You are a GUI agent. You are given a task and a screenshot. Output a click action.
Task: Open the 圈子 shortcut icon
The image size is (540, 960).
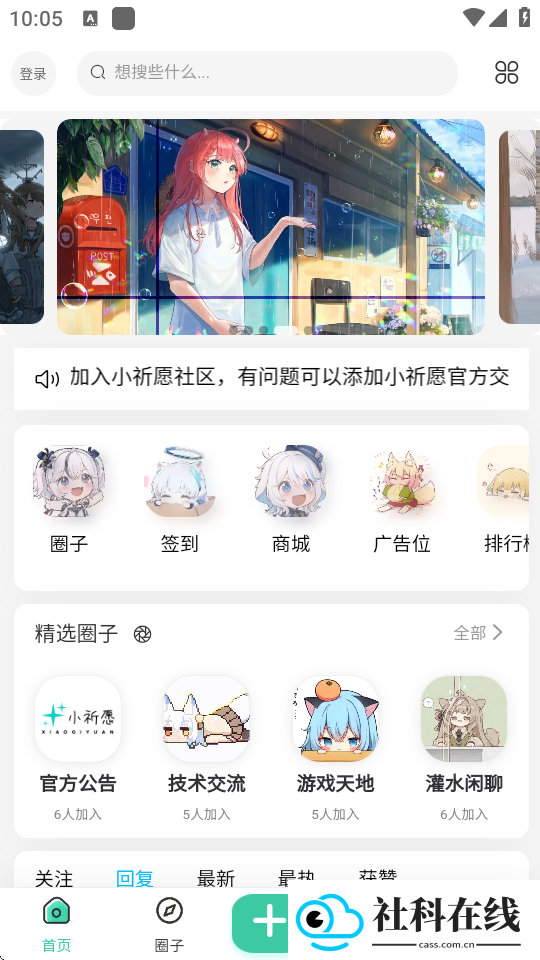pyautogui.click(x=69, y=500)
